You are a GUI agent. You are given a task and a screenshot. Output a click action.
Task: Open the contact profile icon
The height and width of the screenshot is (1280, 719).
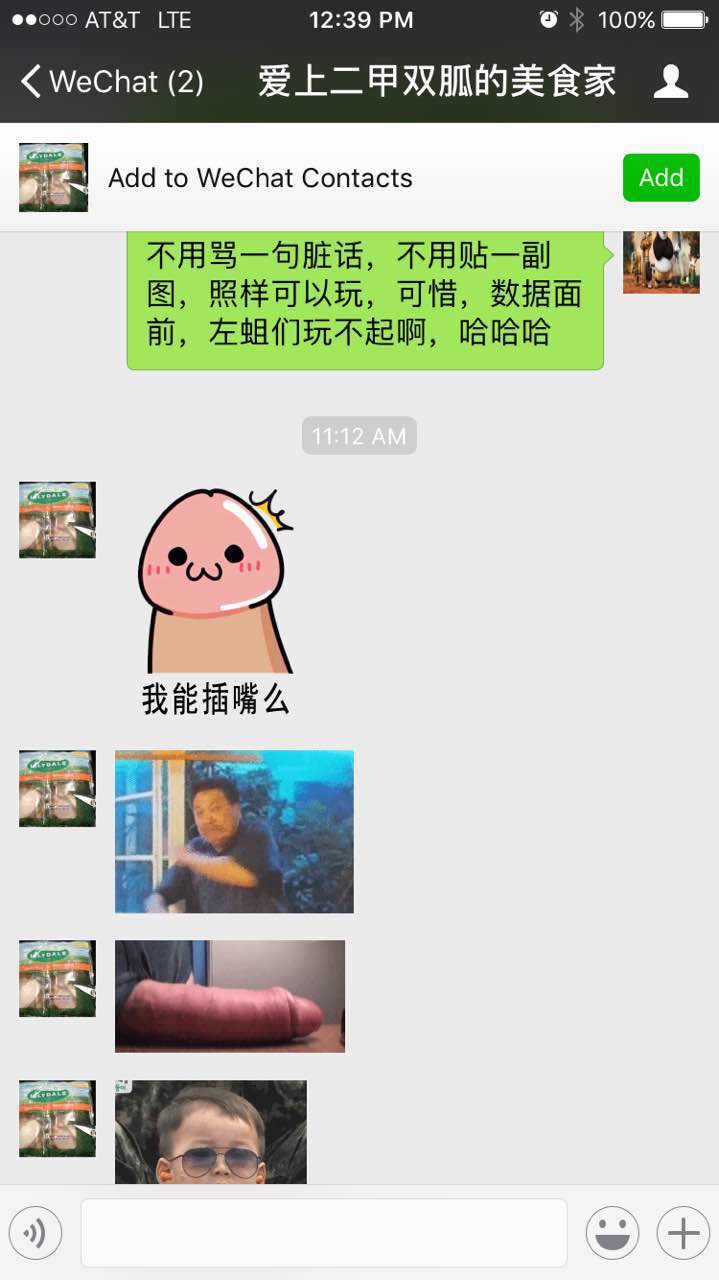670,82
